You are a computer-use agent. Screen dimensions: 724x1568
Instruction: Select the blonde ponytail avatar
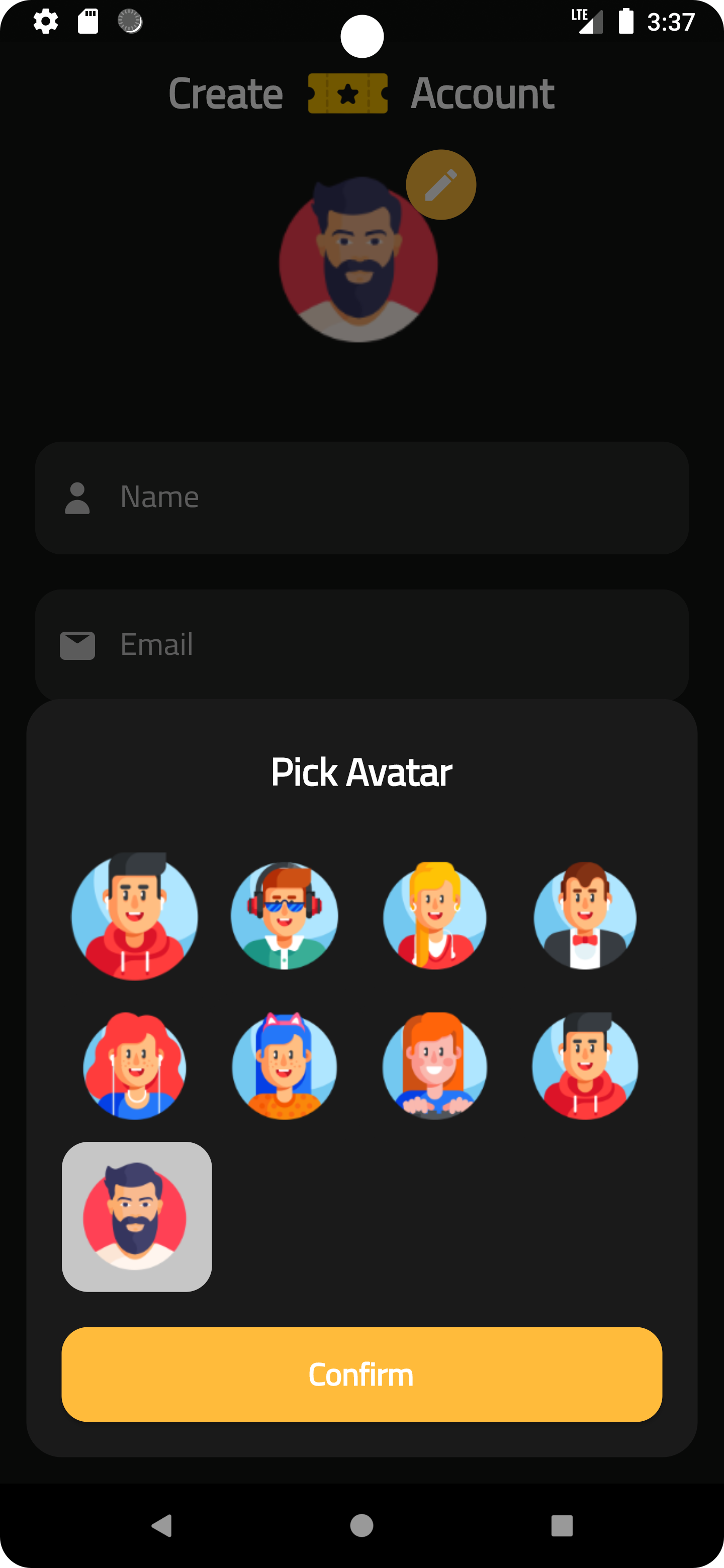[434, 917]
